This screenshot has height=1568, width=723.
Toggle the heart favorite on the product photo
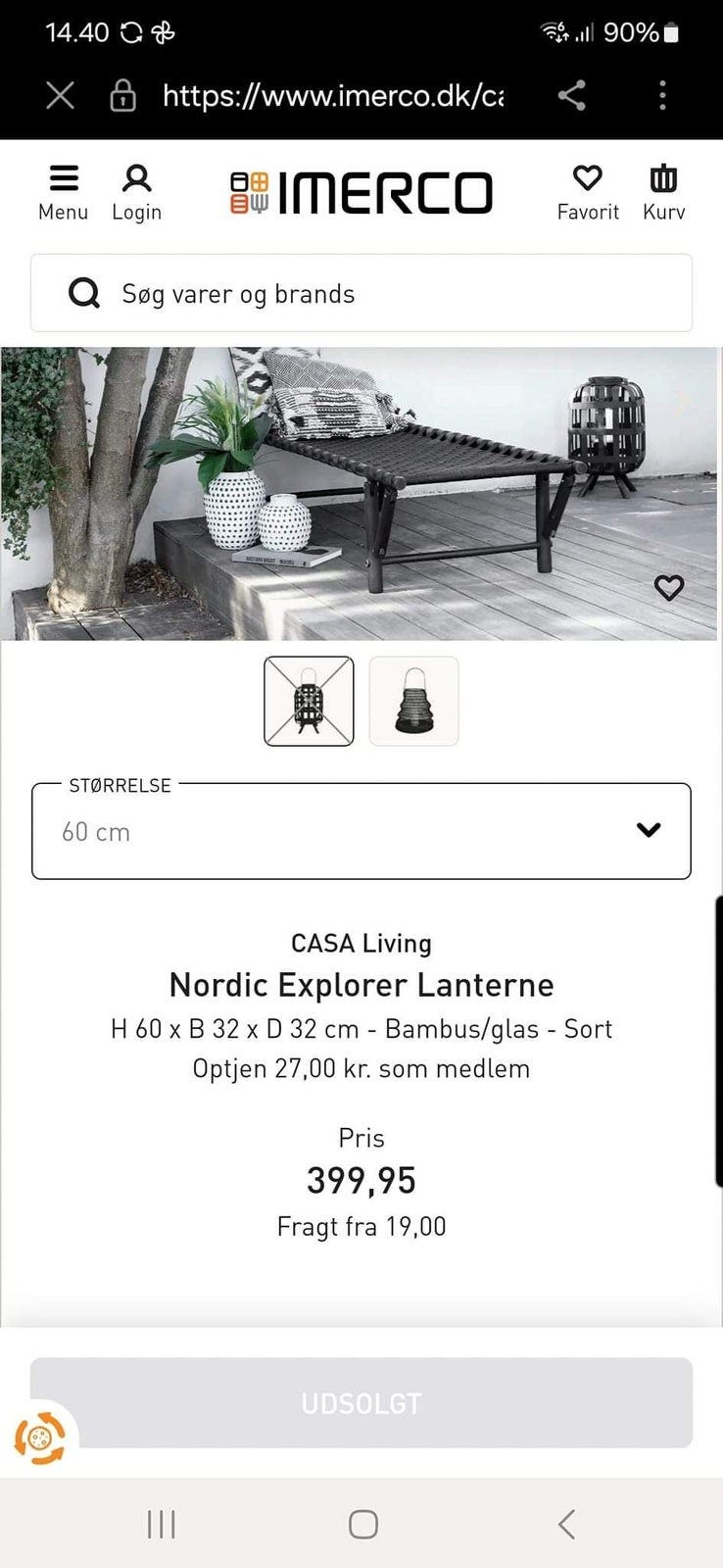(x=669, y=589)
